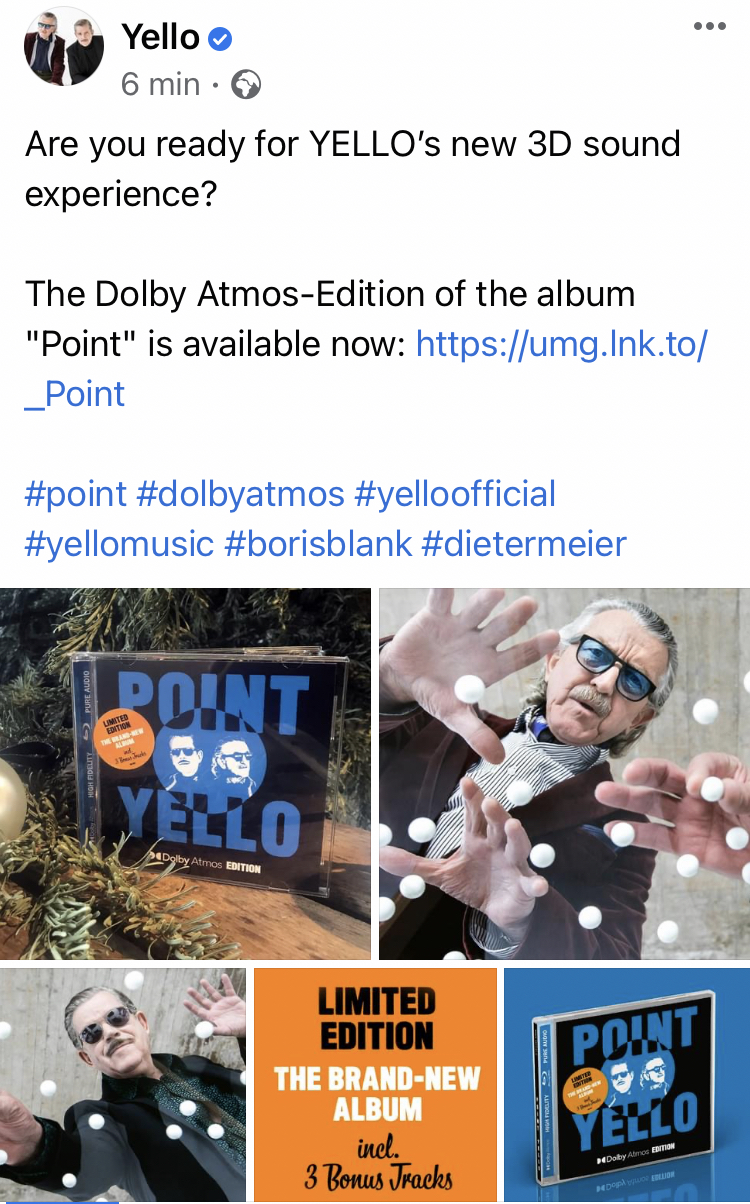Open the umg.lnk.to/_Point link
The height and width of the screenshot is (1204, 750).
pos(561,345)
